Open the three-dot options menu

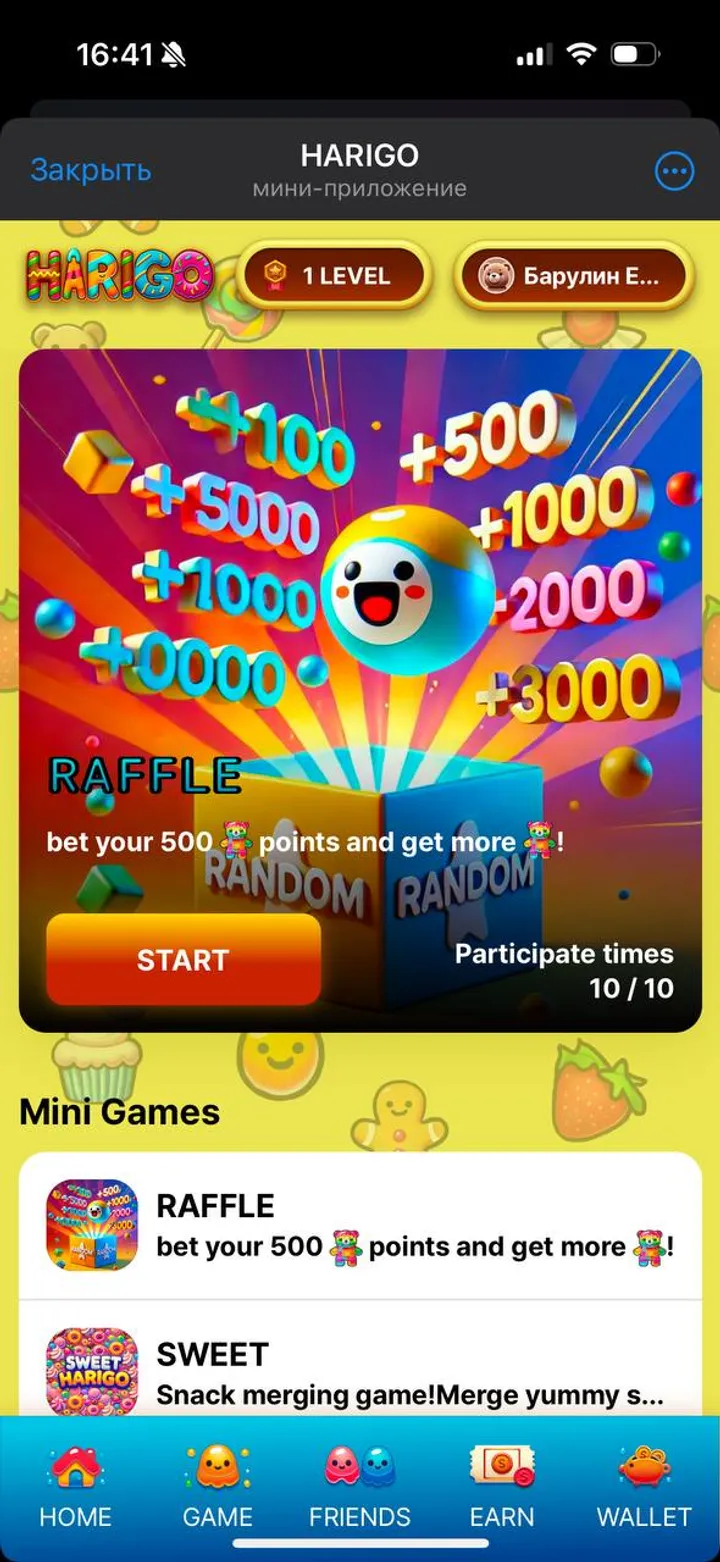tap(674, 172)
